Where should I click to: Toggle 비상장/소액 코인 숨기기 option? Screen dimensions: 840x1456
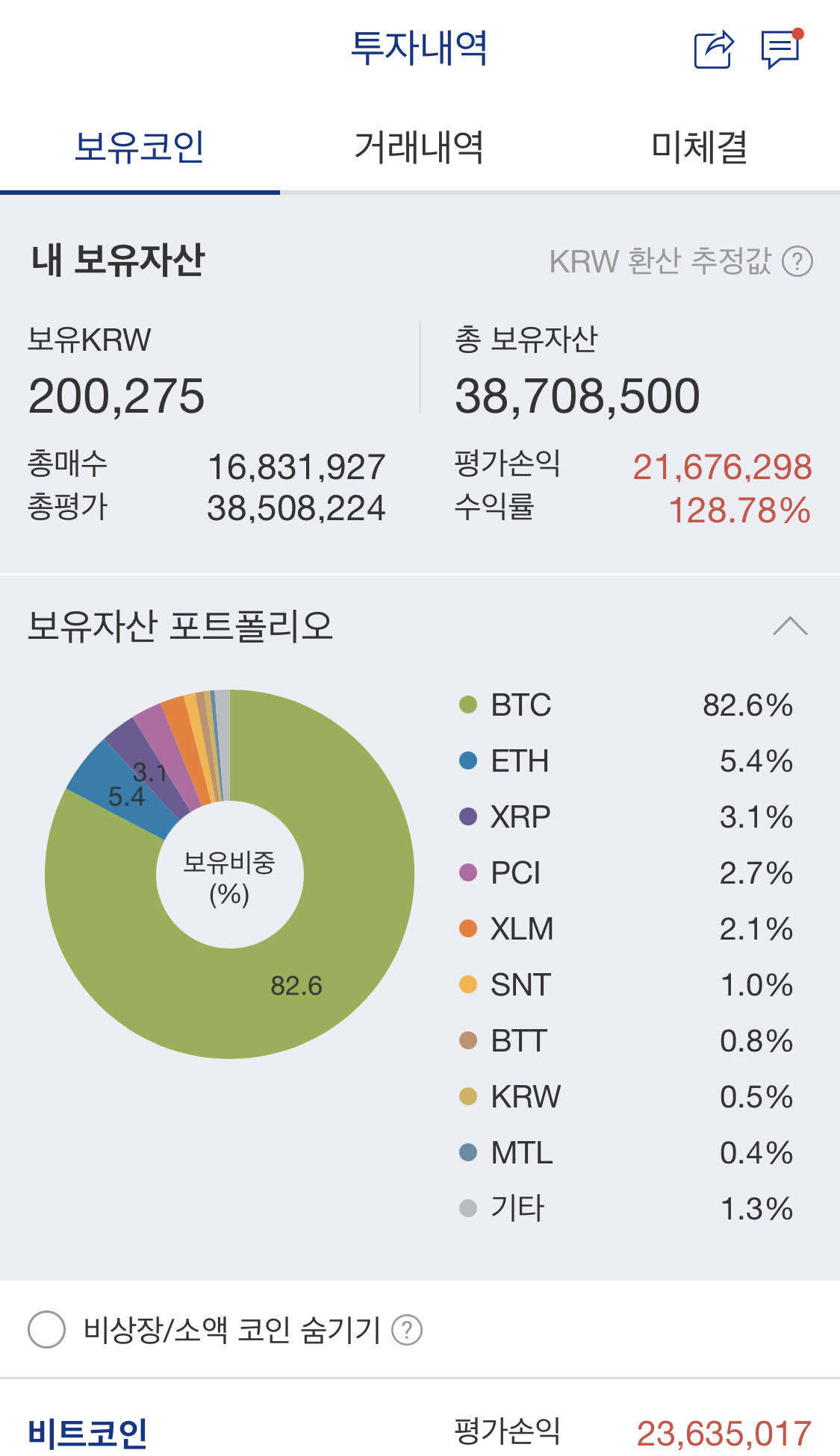[46, 1329]
